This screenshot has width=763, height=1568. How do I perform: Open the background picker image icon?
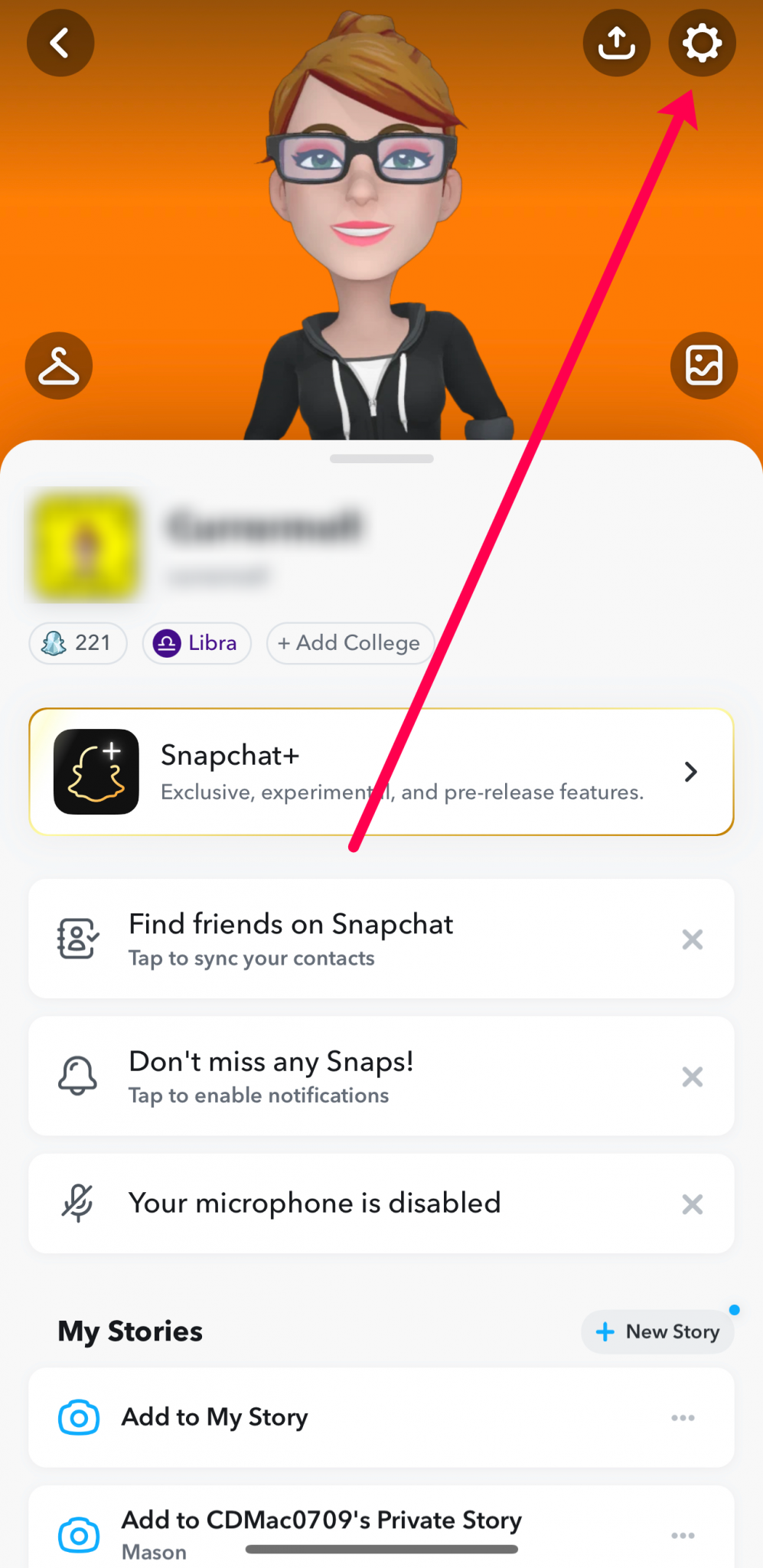(x=703, y=366)
